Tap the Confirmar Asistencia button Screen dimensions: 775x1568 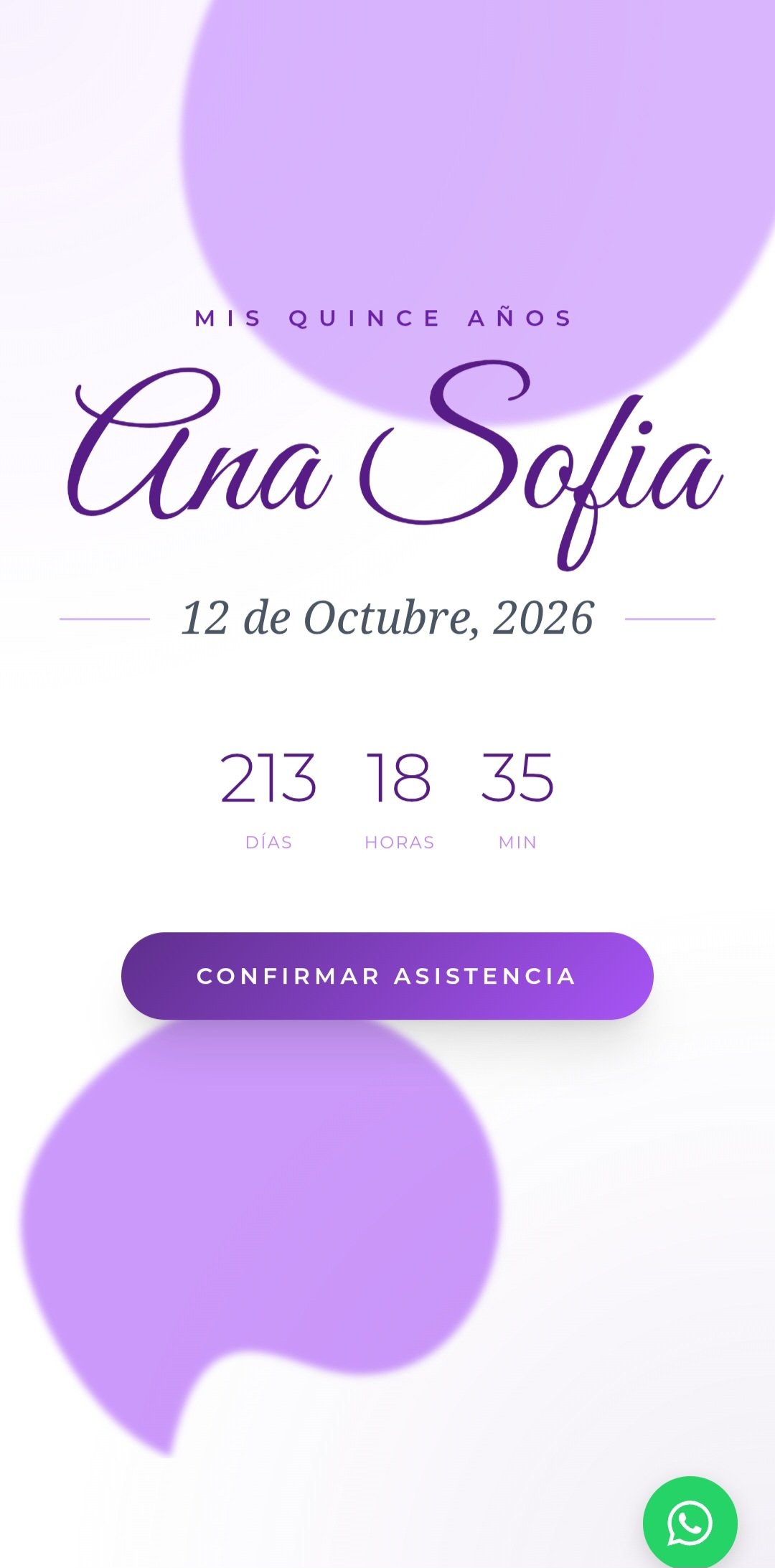[387, 976]
